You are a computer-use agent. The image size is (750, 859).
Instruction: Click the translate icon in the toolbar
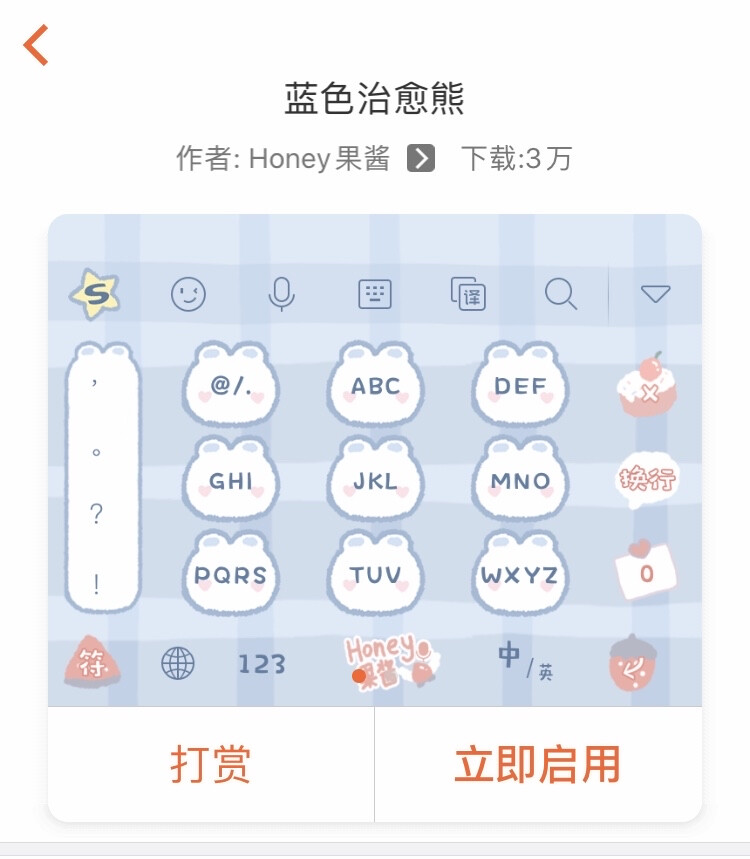(x=466, y=293)
